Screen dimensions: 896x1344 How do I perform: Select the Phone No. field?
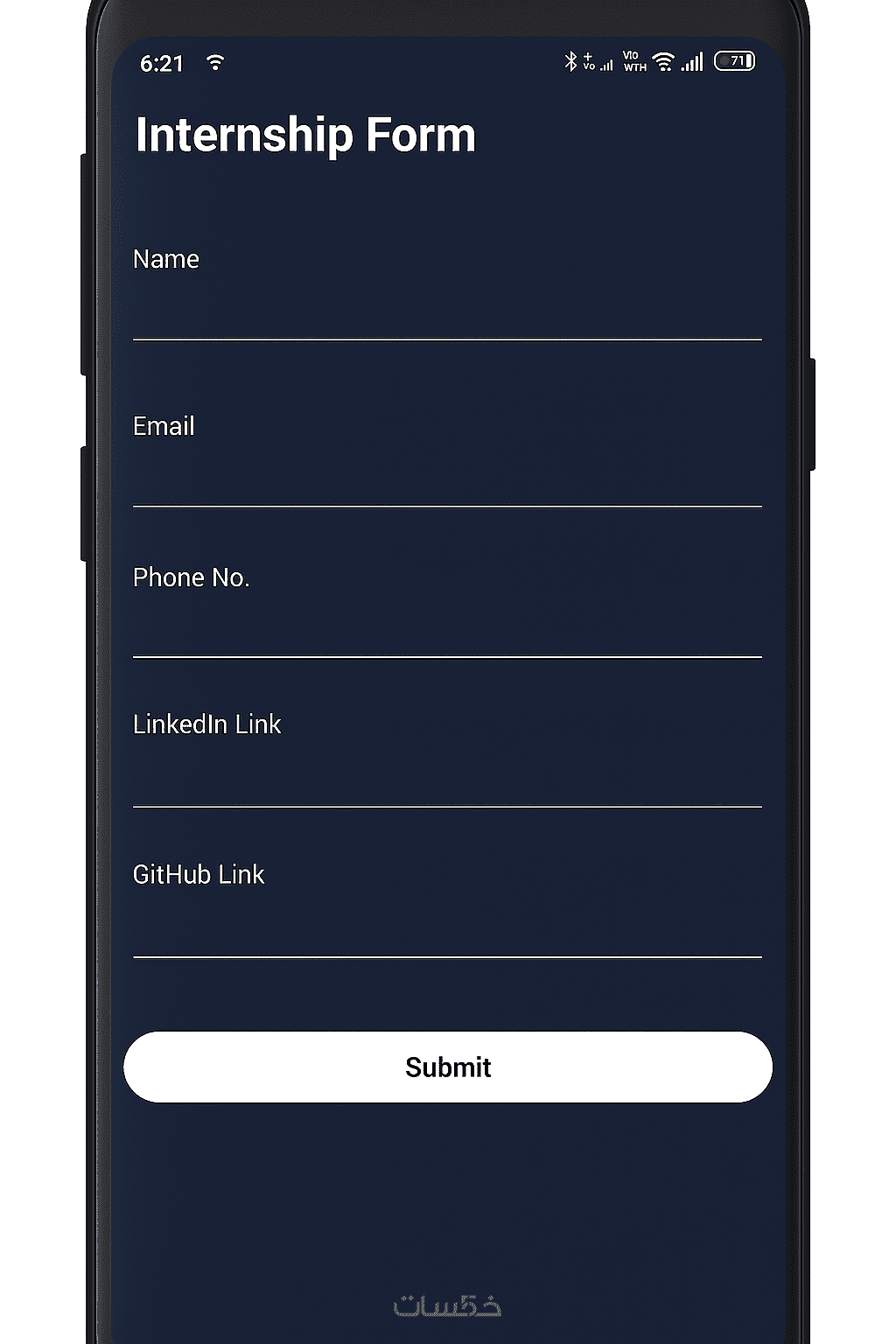point(446,628)
